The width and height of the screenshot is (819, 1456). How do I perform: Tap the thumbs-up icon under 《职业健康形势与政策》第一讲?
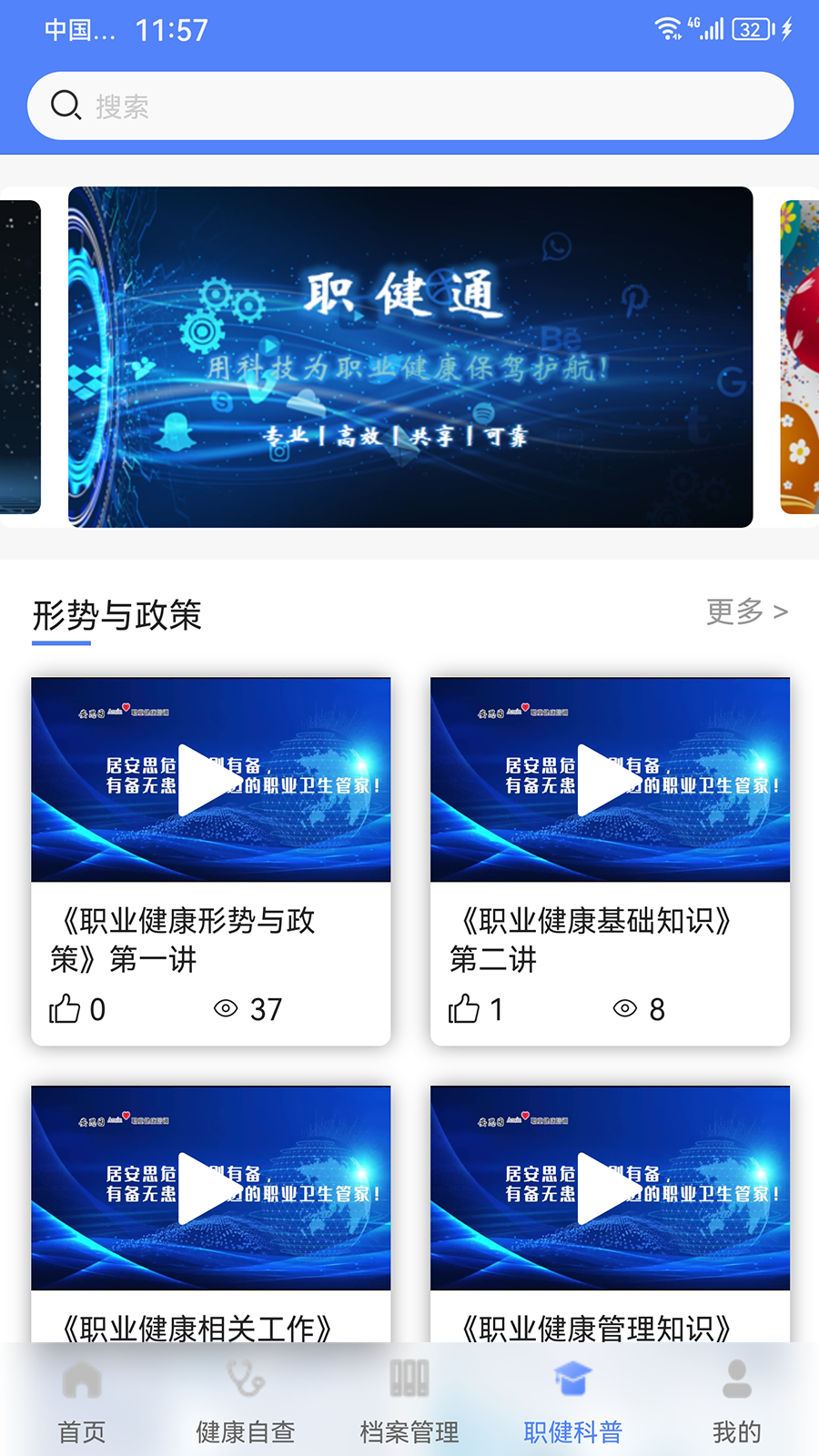tap(64, 1008)
